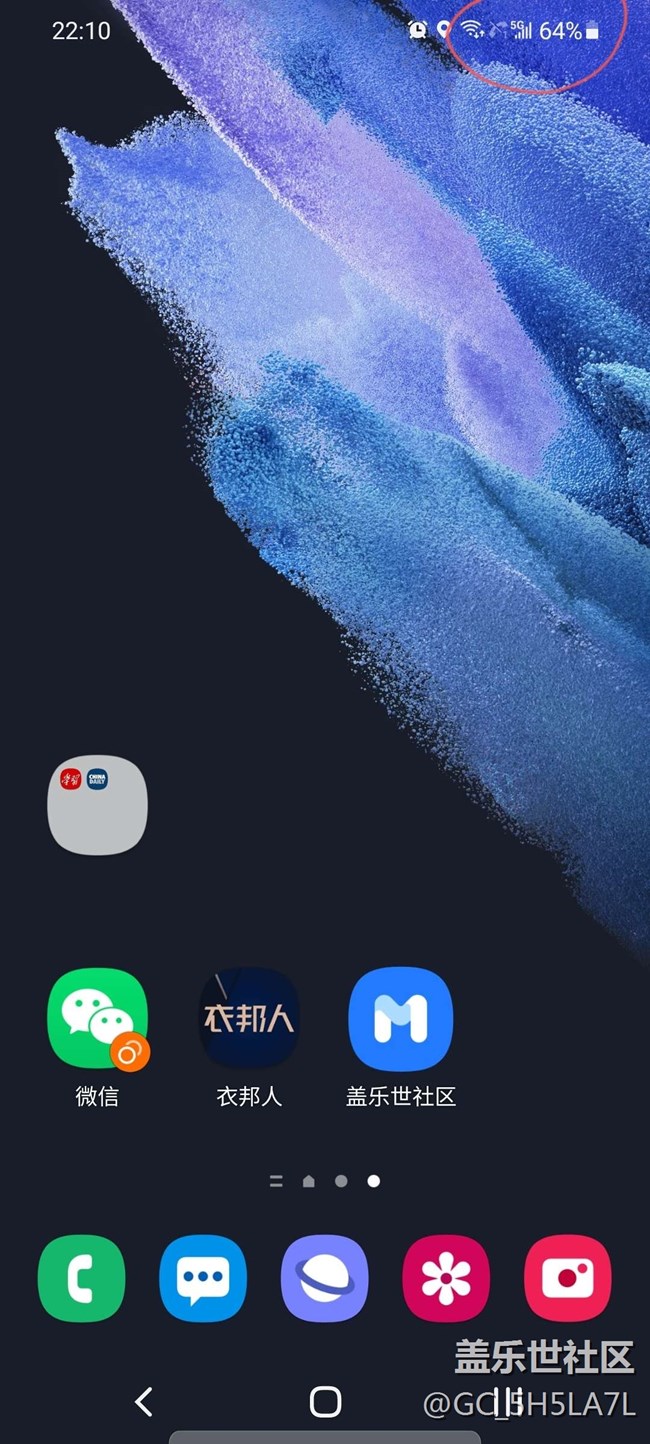Open the Gallery flower icon app

click(x=446, y=1278)
